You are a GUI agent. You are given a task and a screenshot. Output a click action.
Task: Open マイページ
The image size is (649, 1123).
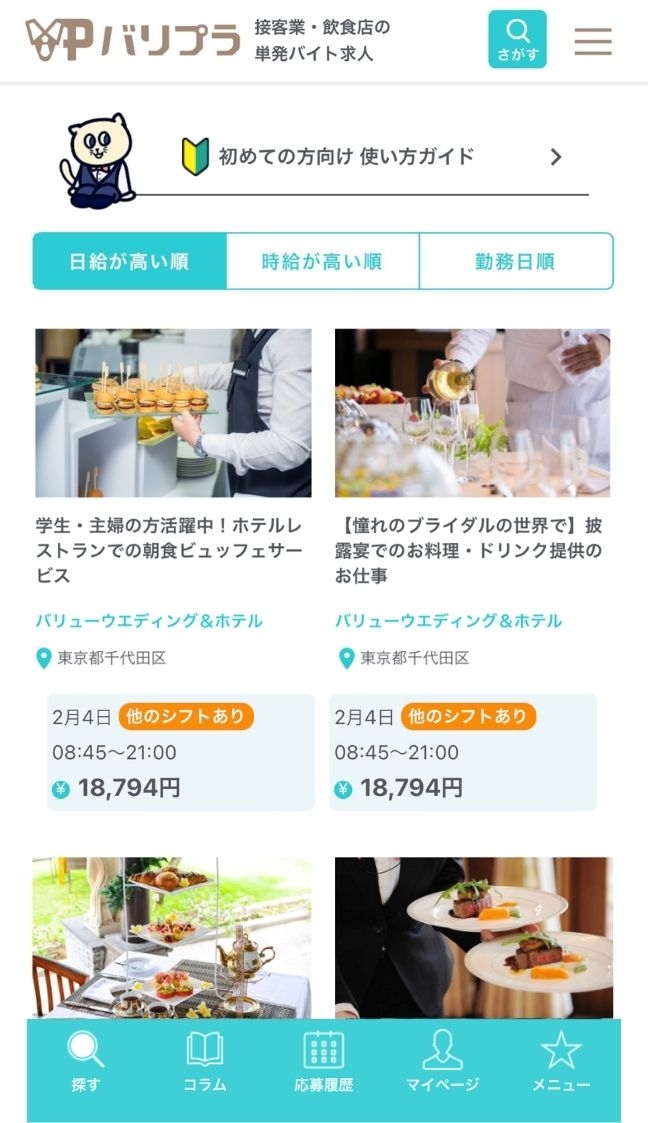[x=442, y=1063]
